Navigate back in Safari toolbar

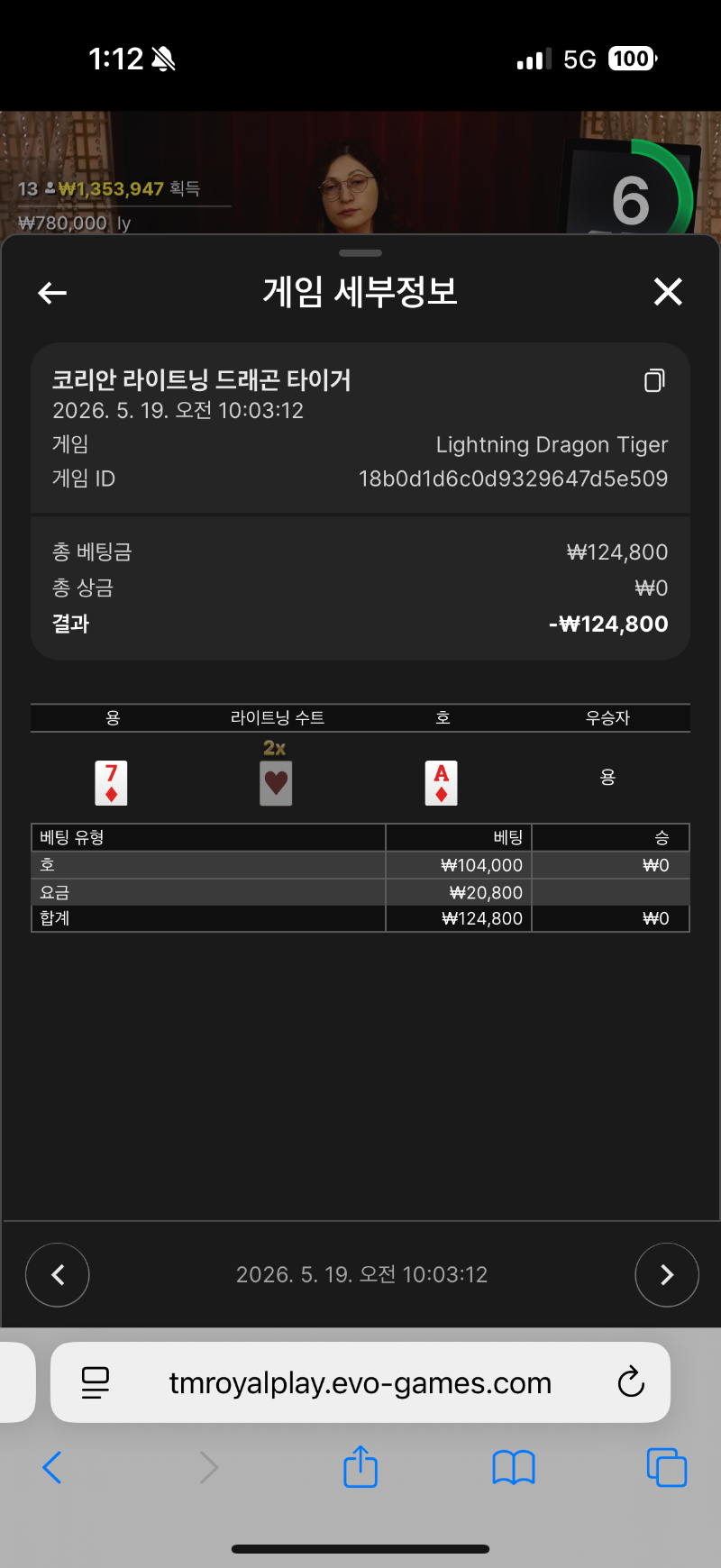click(52, 1468)
